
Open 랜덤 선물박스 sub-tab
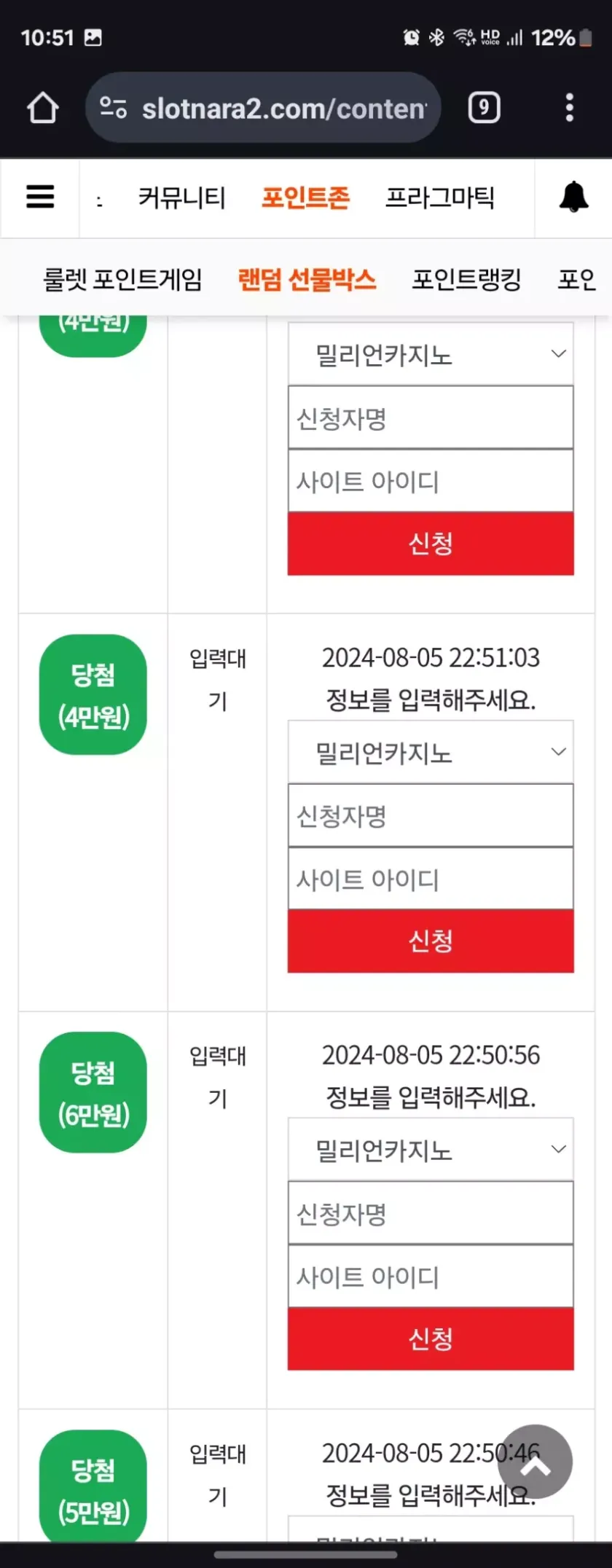pyautogui.click(x=307, y=279)
